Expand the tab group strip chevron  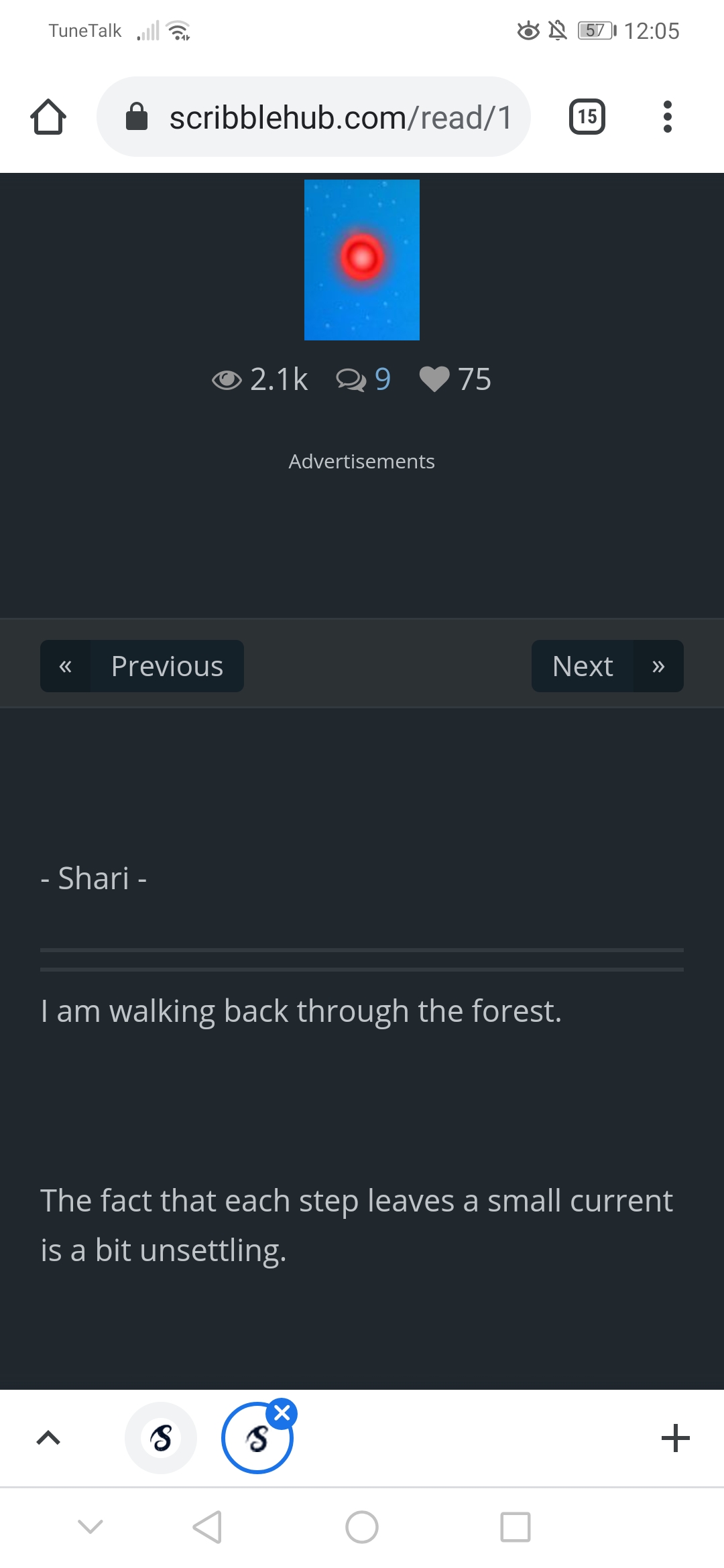point(48,1438)
